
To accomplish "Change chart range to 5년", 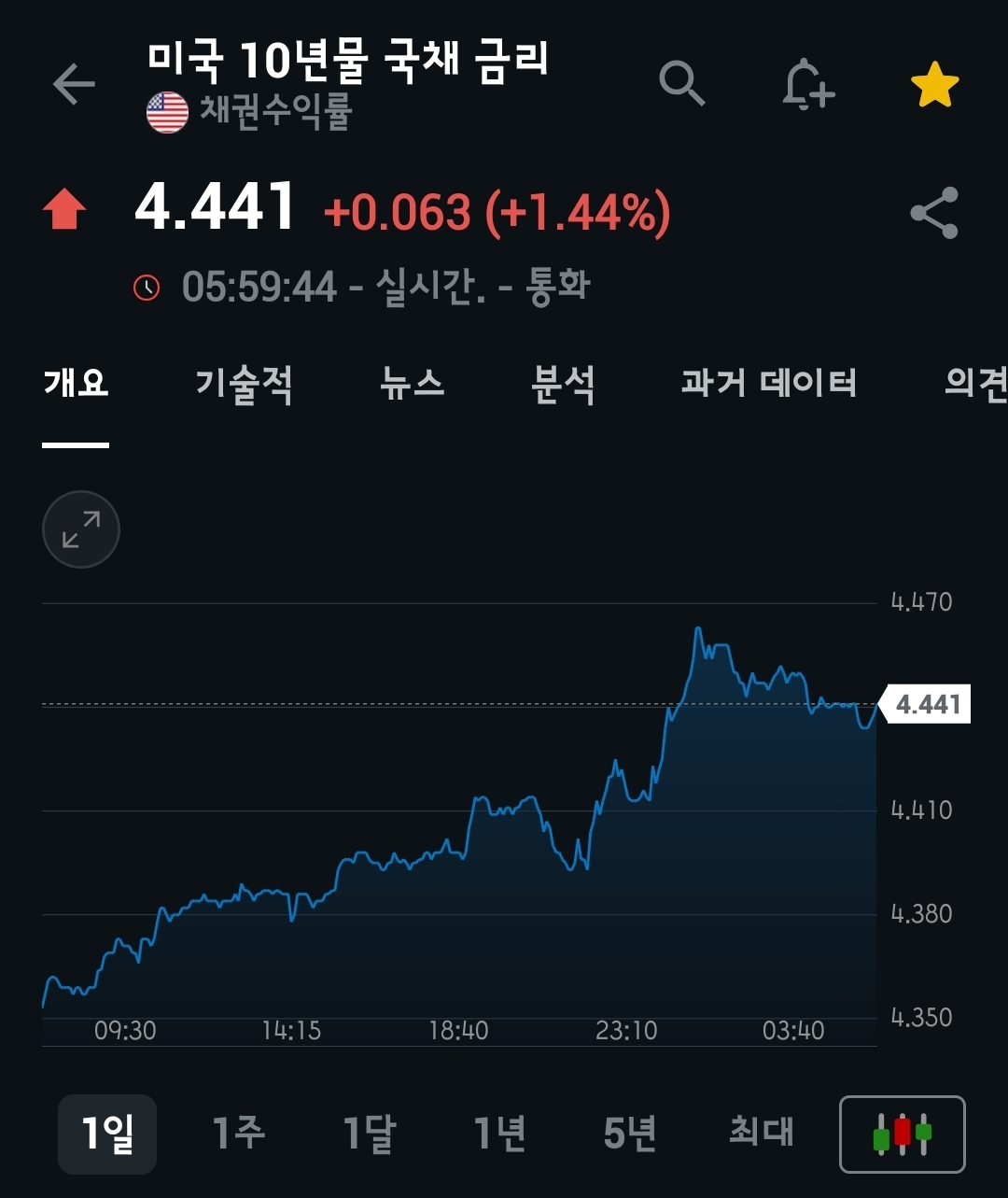I will [x=630, y=1134].
